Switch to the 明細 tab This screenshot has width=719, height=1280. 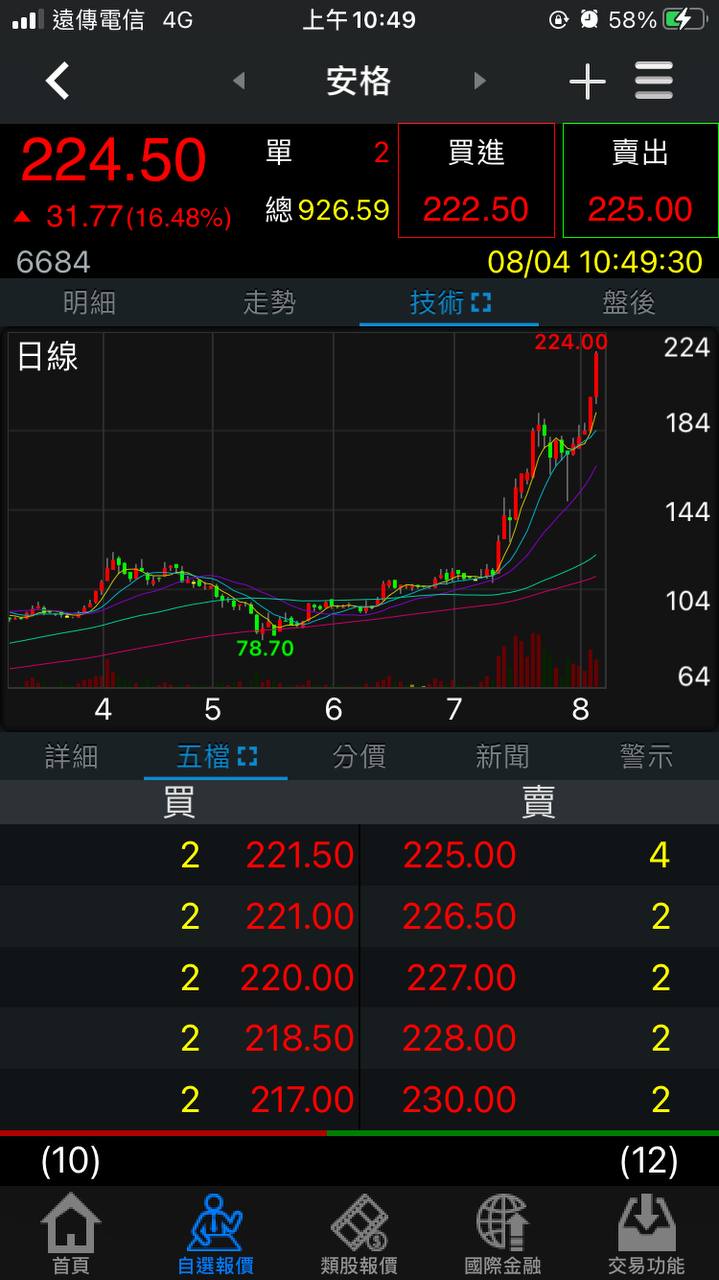pos(89,302)
